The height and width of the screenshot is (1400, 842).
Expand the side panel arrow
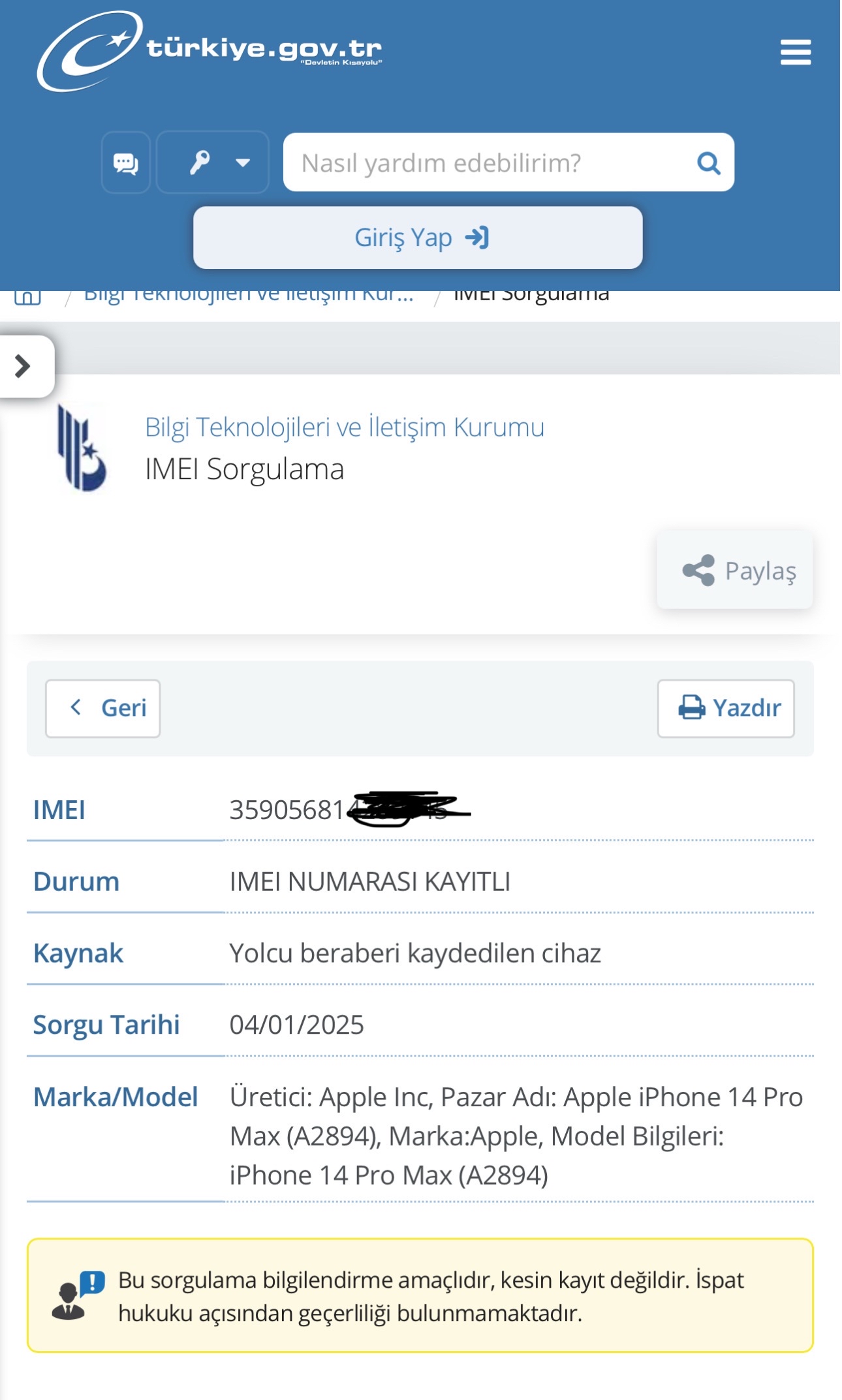[23, 366]
